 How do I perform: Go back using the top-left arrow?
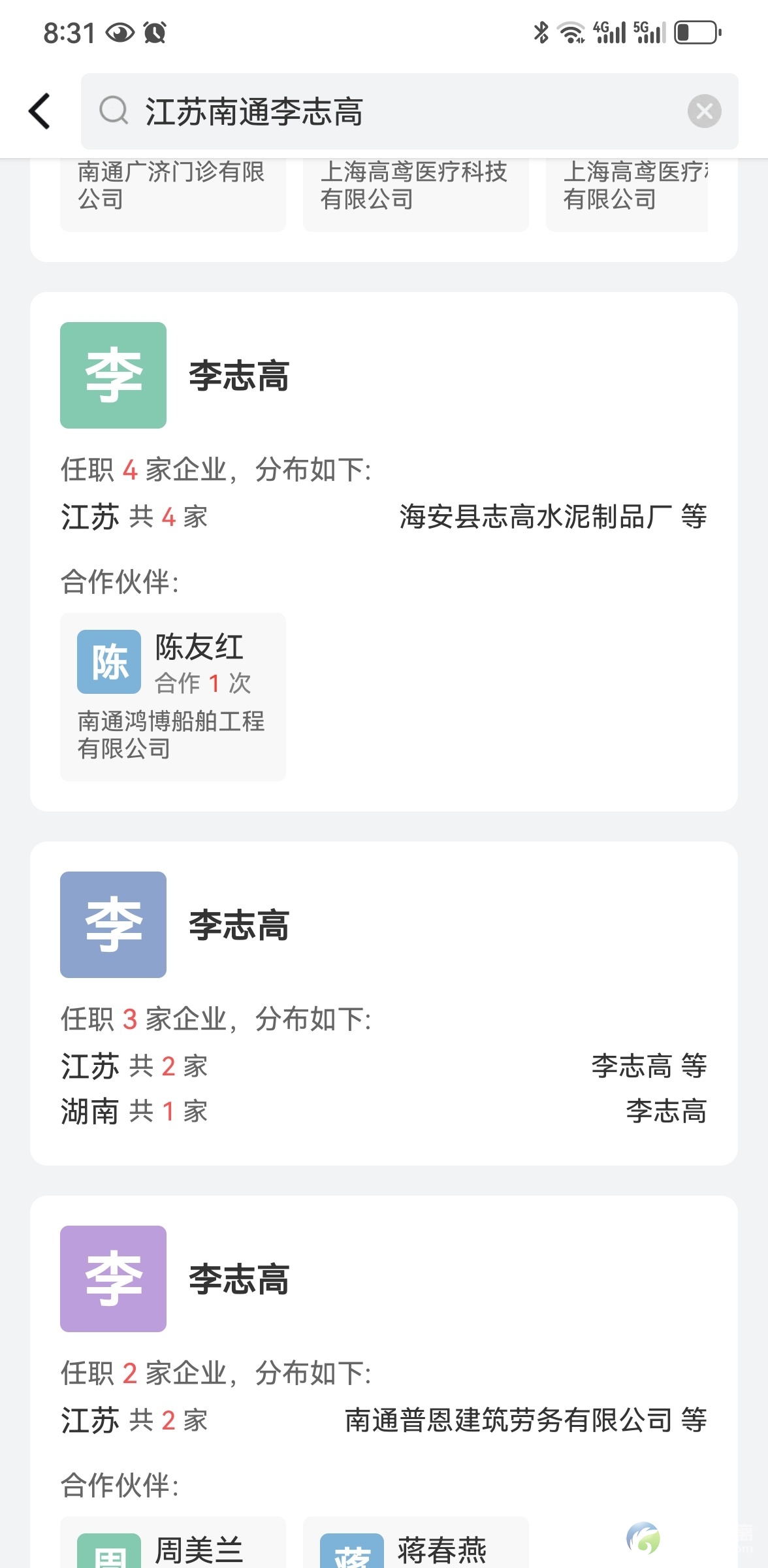pyautogui.click(x=39, y=111)
